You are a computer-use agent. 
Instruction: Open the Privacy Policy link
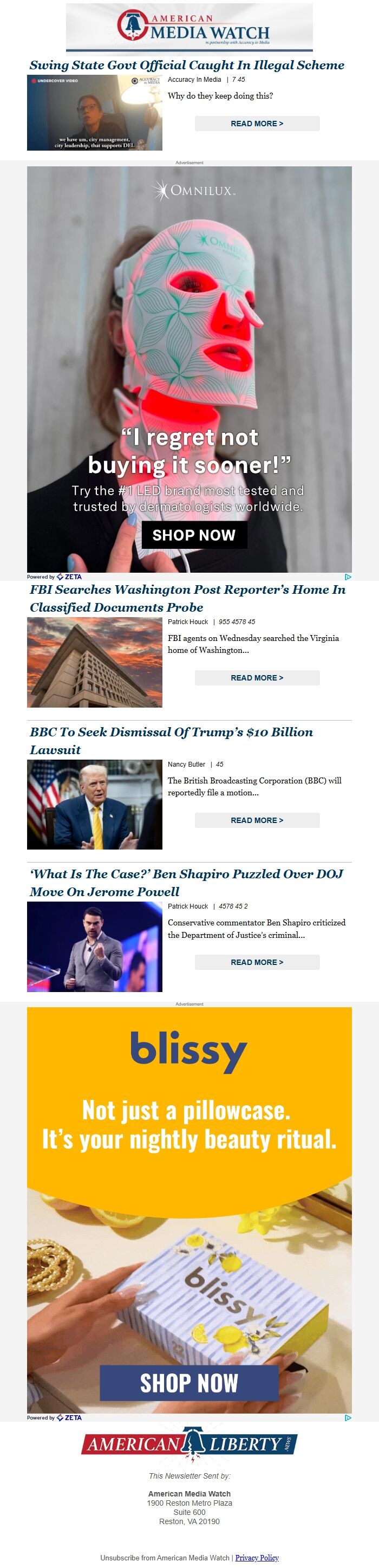pos(257,1558)
